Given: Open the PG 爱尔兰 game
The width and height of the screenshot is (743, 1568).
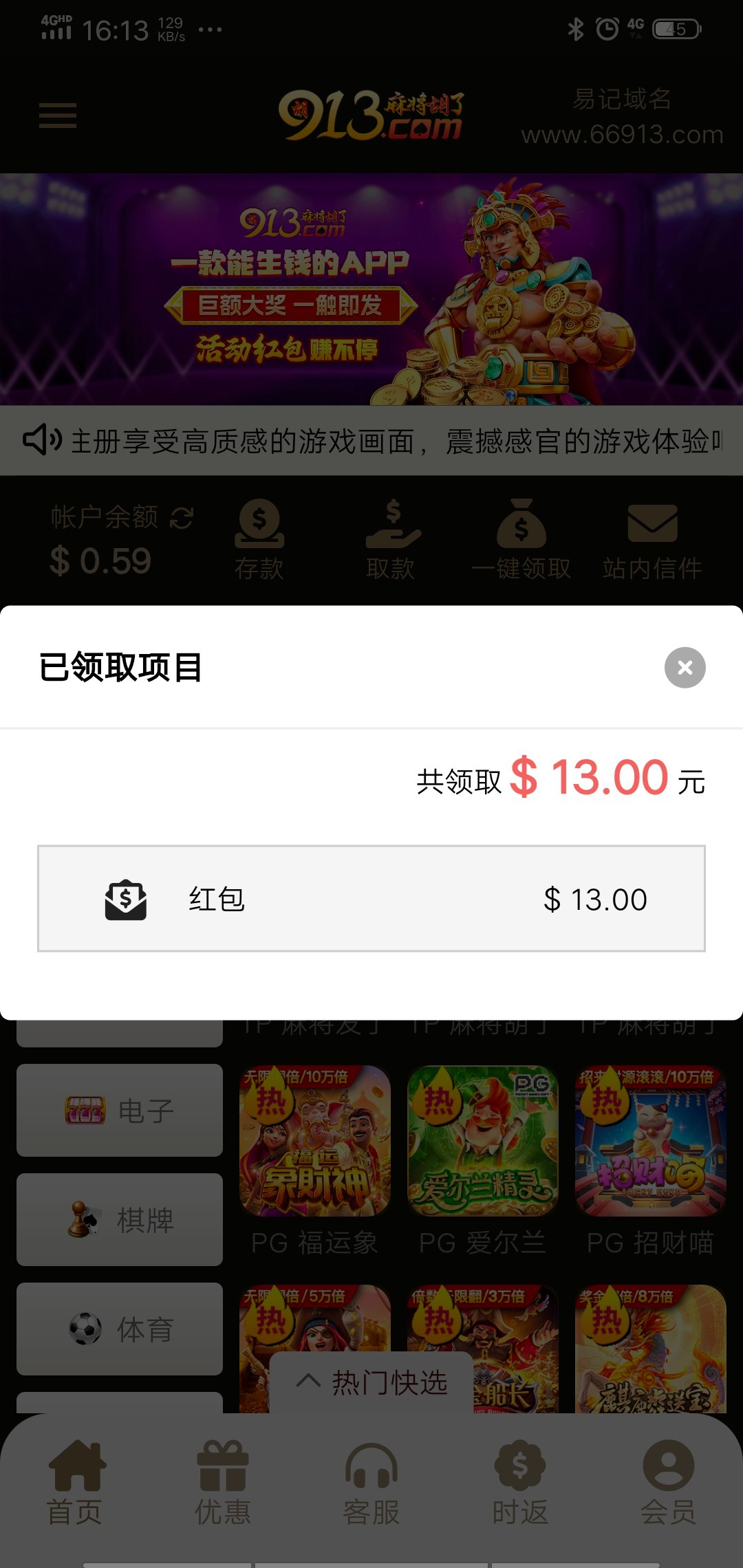Looking at the screenshot, I should (482, 1142).
